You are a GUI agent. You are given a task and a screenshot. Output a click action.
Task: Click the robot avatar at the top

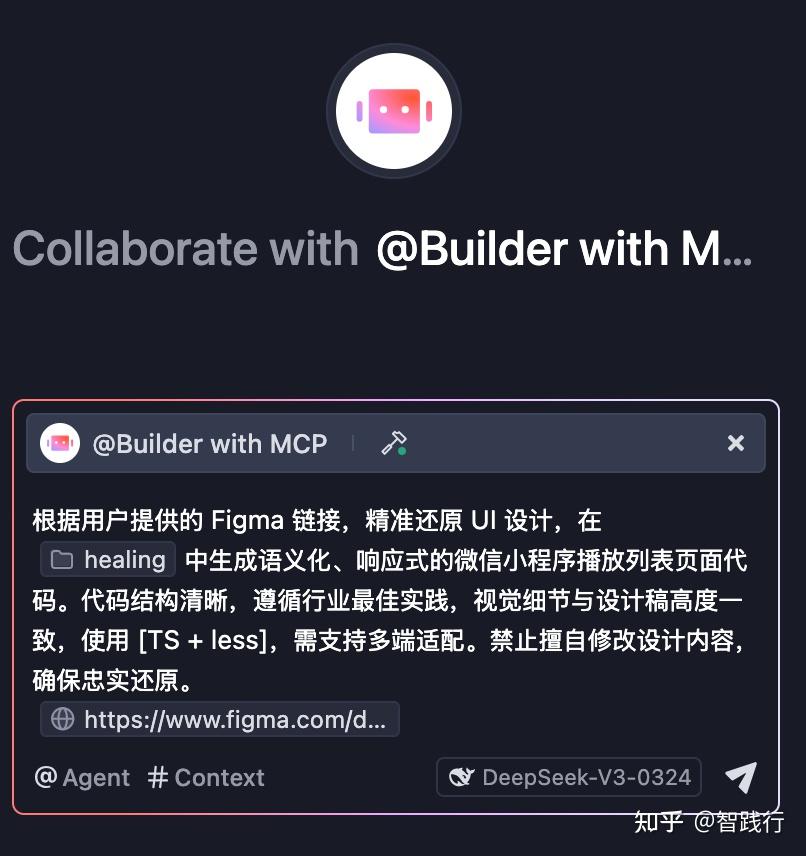pyautogui.click(x=393, y=109)
